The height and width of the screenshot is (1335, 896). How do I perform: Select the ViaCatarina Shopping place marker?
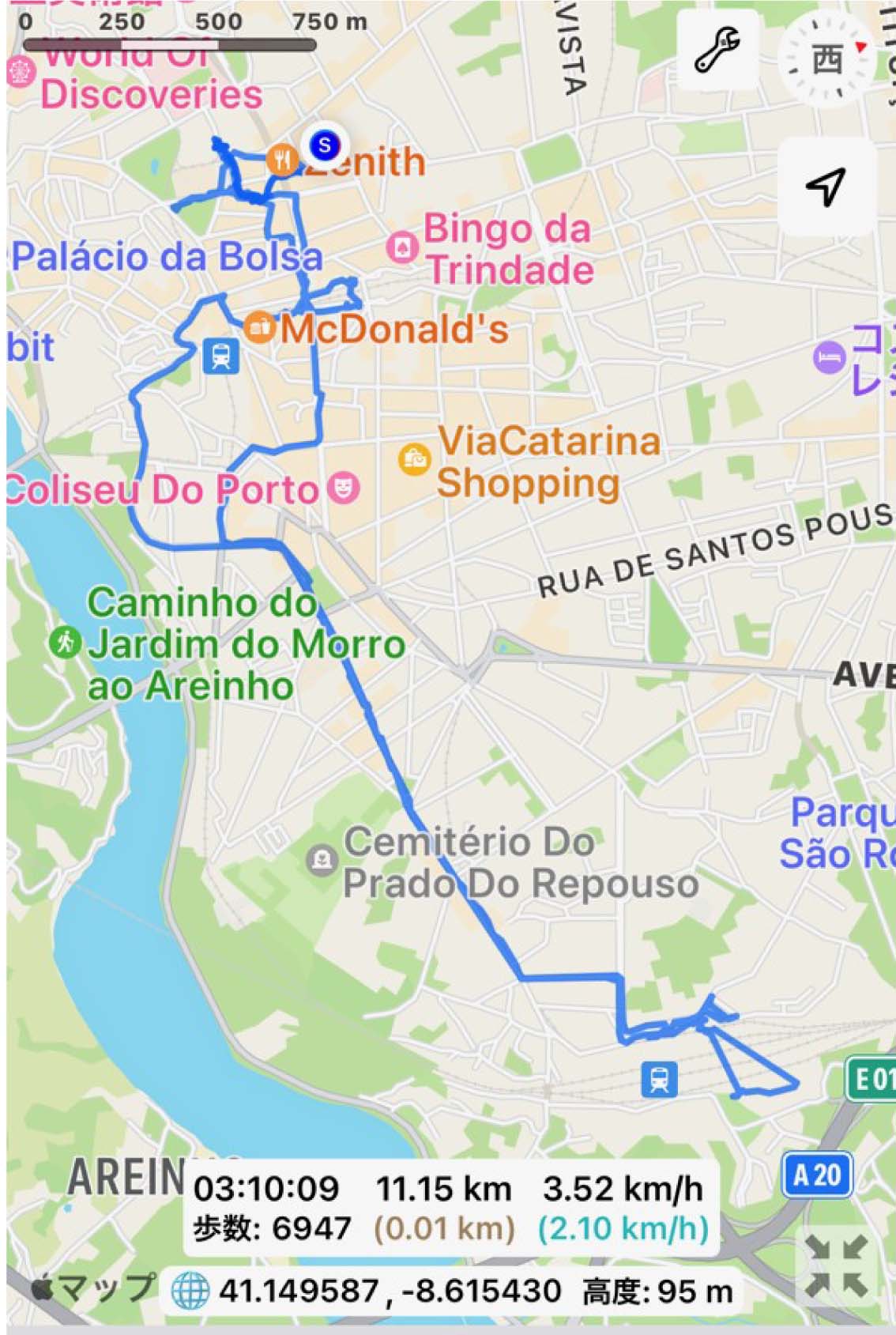coord(415,458)
